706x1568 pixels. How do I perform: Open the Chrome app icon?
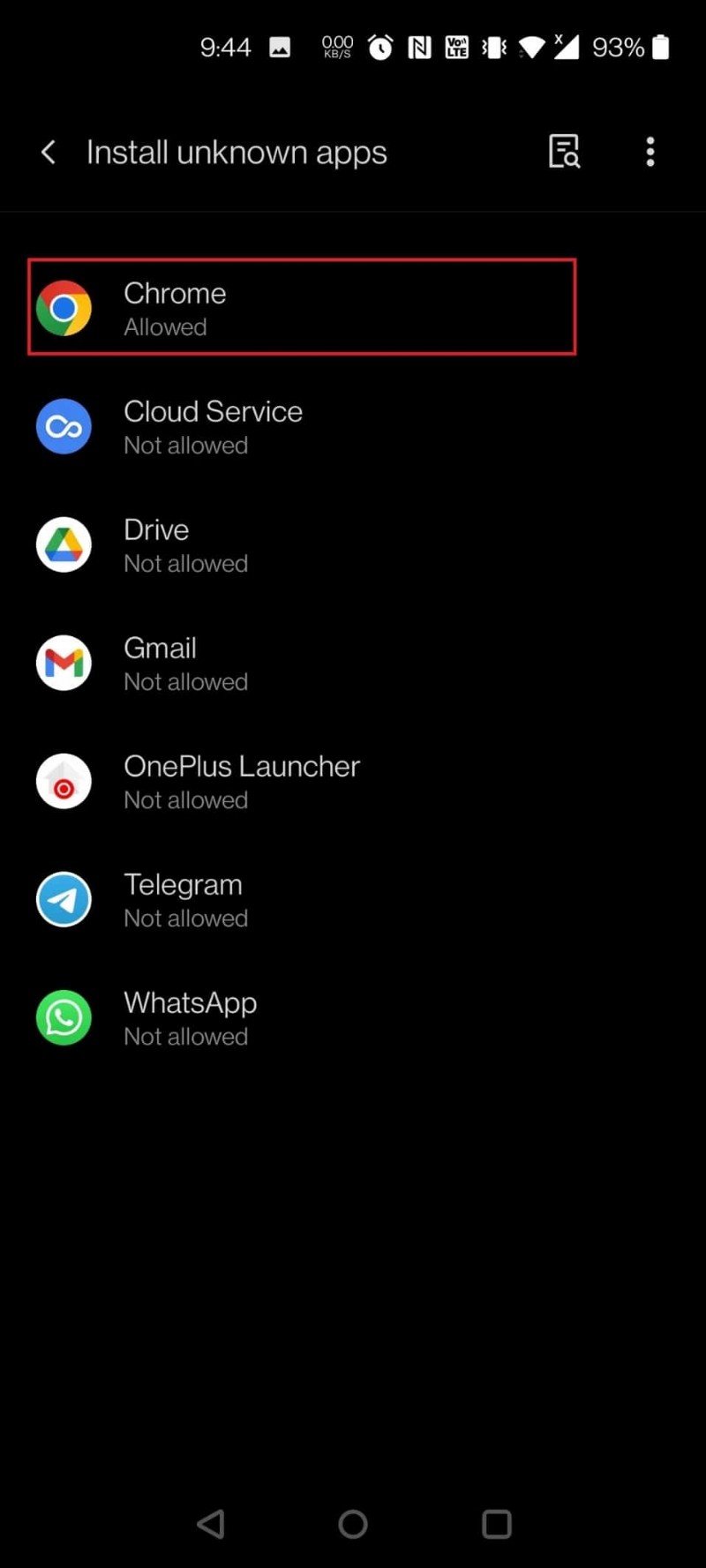(64, 307)
